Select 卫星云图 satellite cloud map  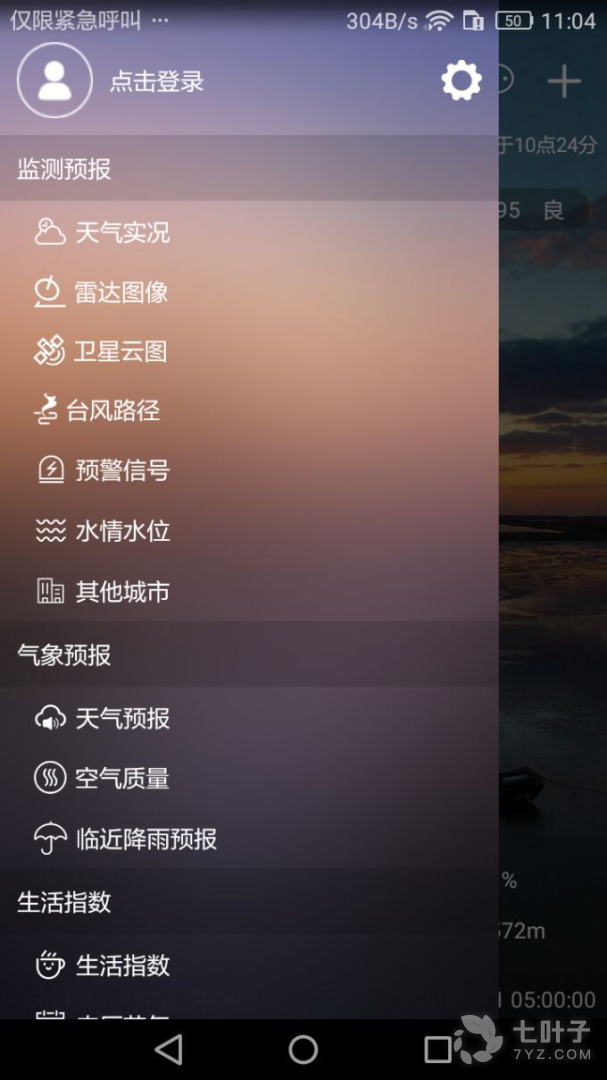120,351
